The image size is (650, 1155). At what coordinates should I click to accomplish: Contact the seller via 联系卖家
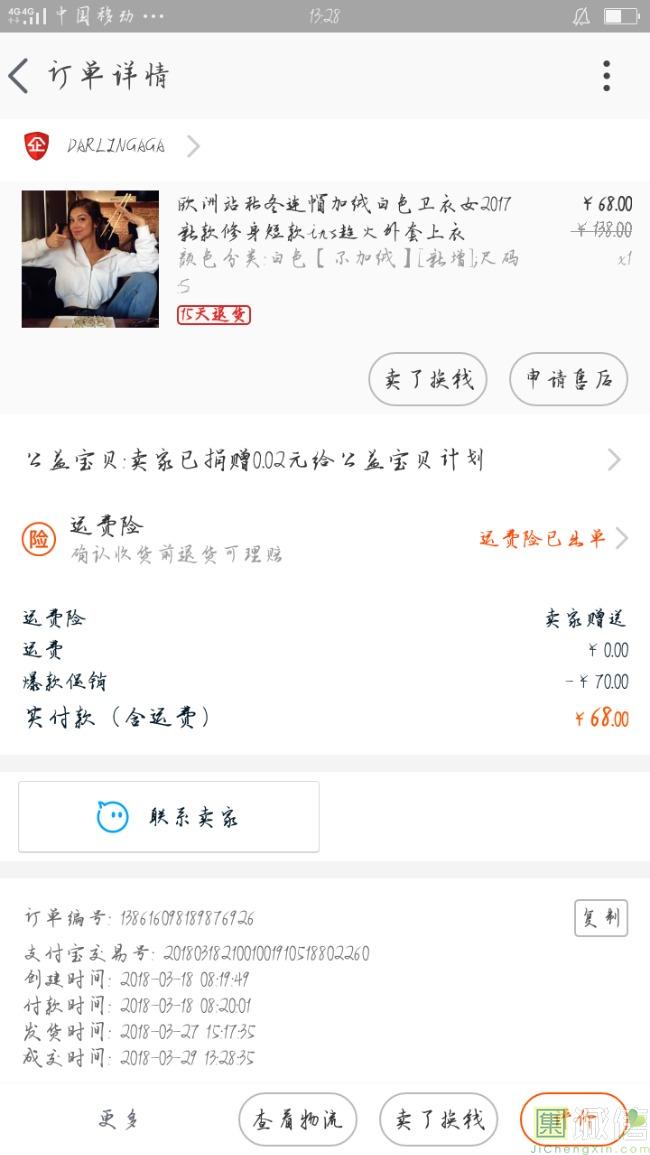click(169, 817)
